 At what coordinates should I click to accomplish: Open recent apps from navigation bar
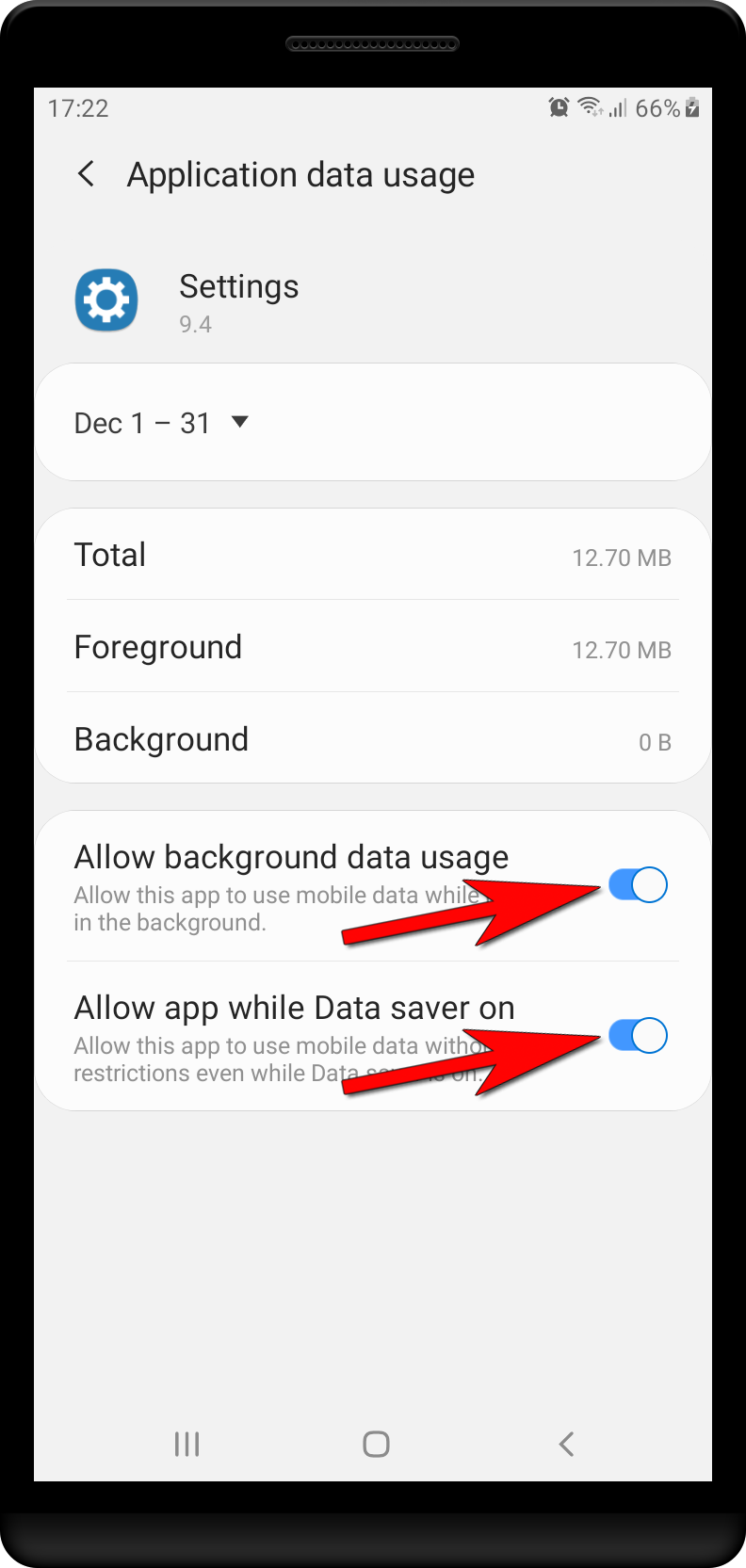click(186, 1444)
